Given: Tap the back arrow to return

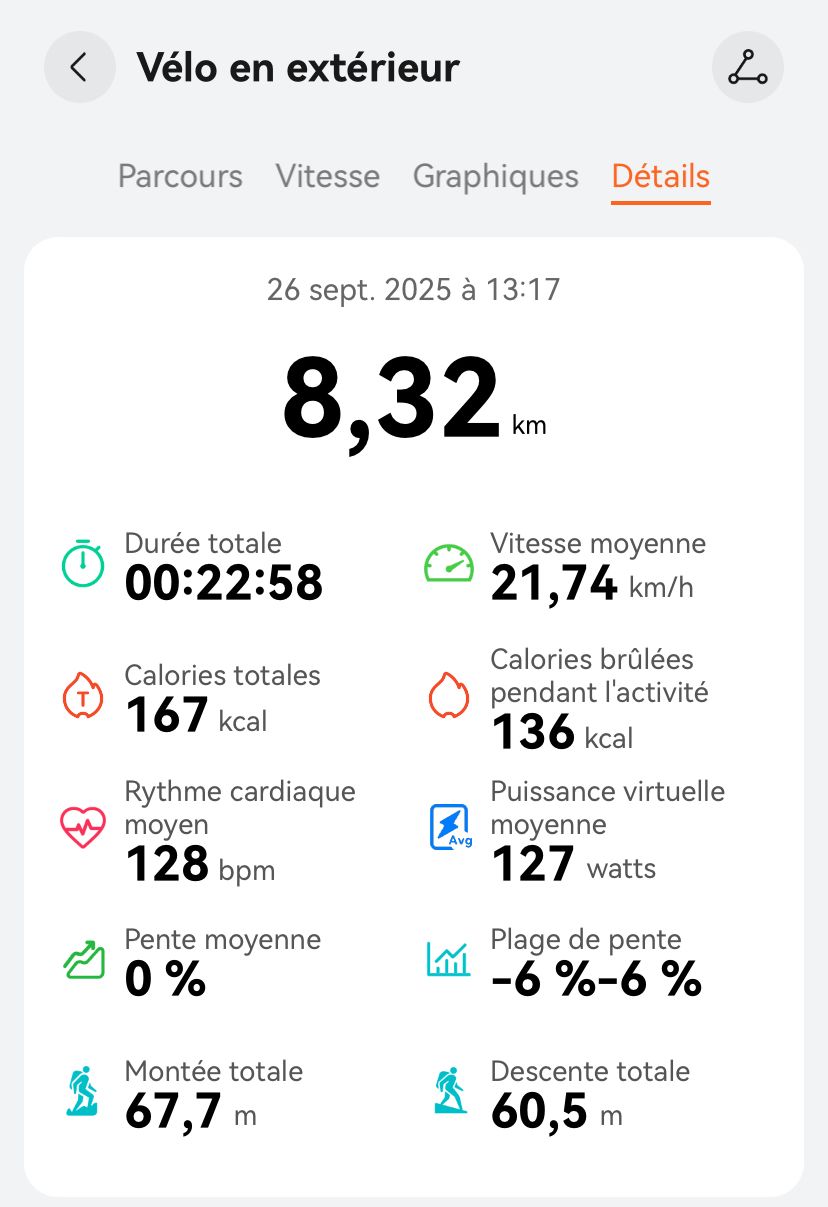Looking at the screenshot, I should coord(79,67).
